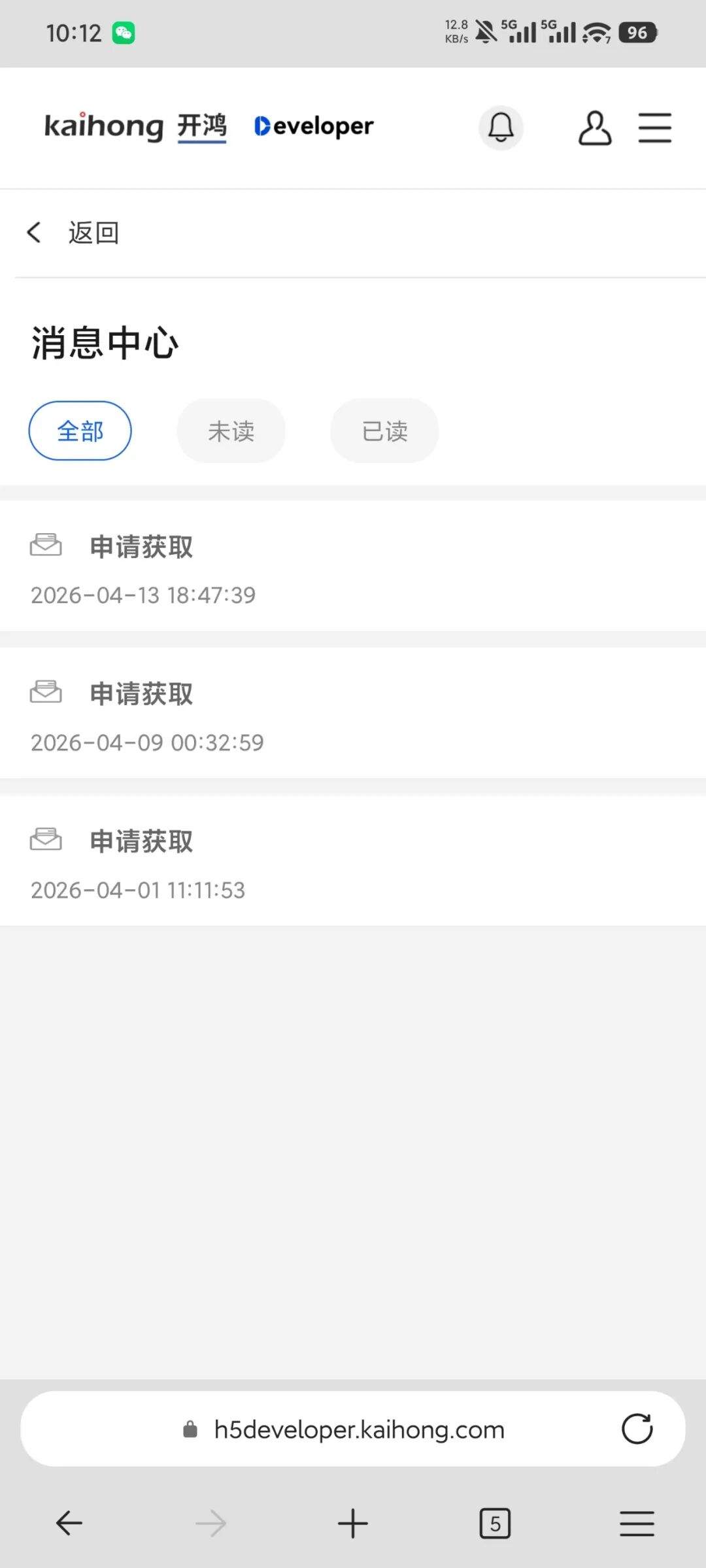The height and width of the screenshot is (1568, 706).
Task: Show the 5 open tabs
Action: pyautogui.click(x=495, y=1524)
